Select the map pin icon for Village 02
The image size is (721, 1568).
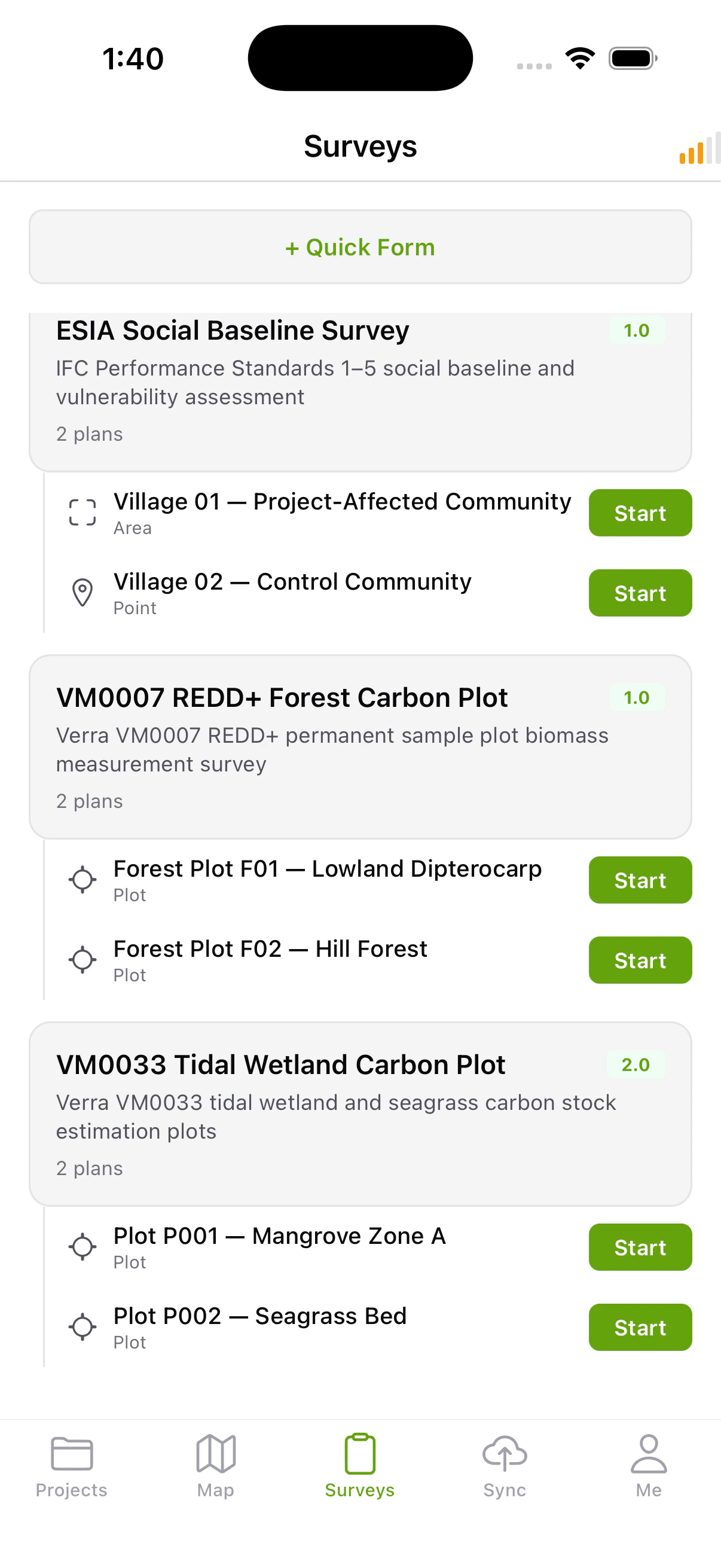coord(82,591)
